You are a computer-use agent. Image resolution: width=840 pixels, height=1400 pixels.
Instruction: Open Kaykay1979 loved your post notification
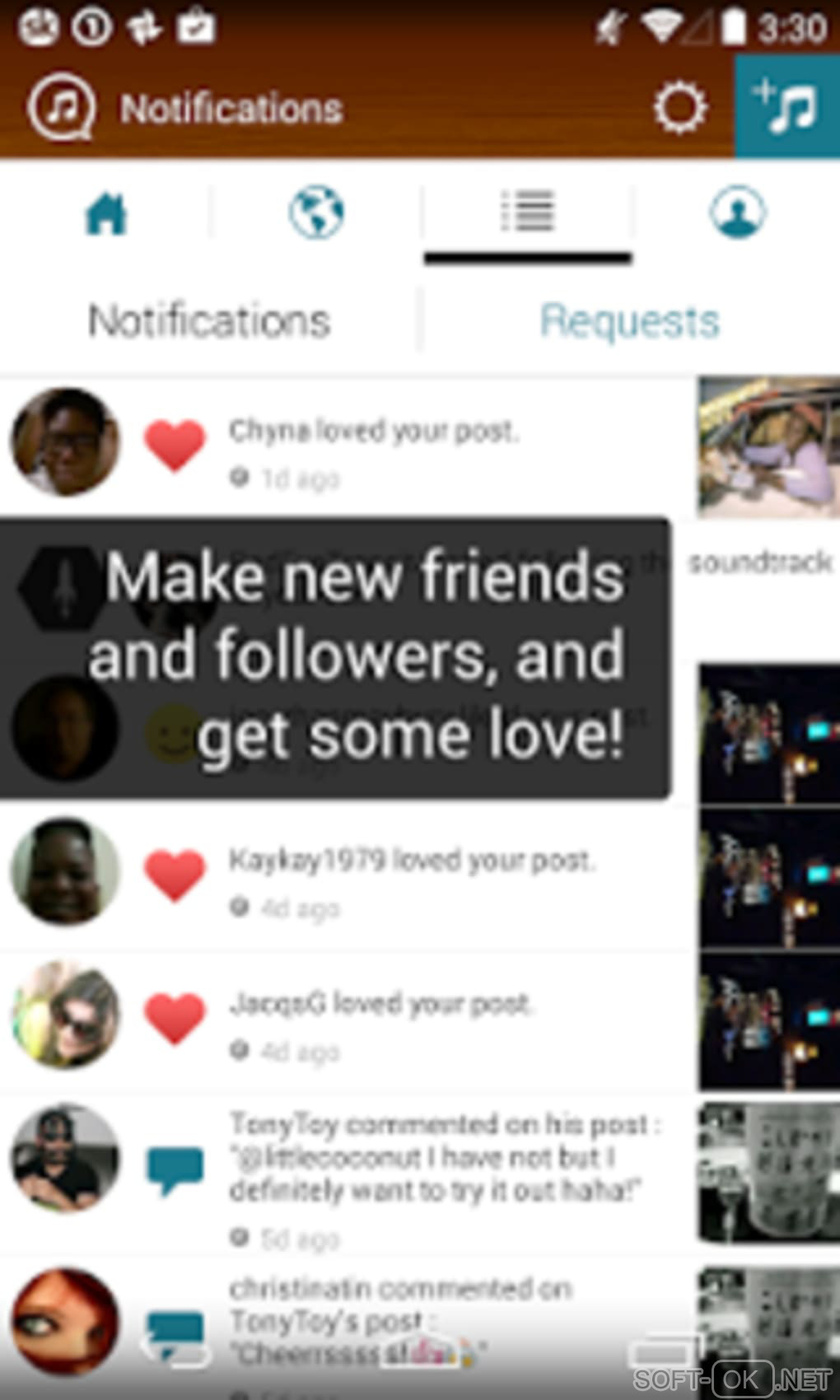tap(412, 861)
